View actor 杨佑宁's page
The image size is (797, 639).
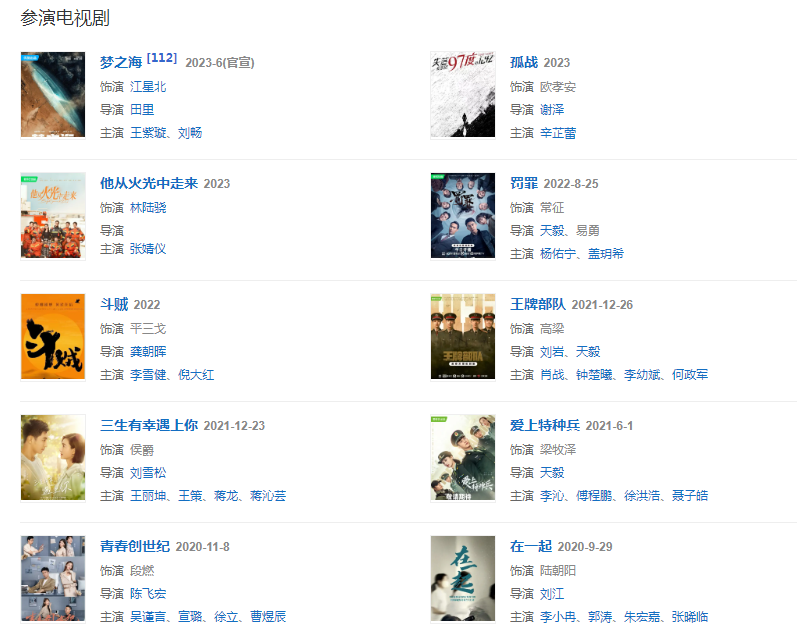pyautogui.click(x=559, y=254)
